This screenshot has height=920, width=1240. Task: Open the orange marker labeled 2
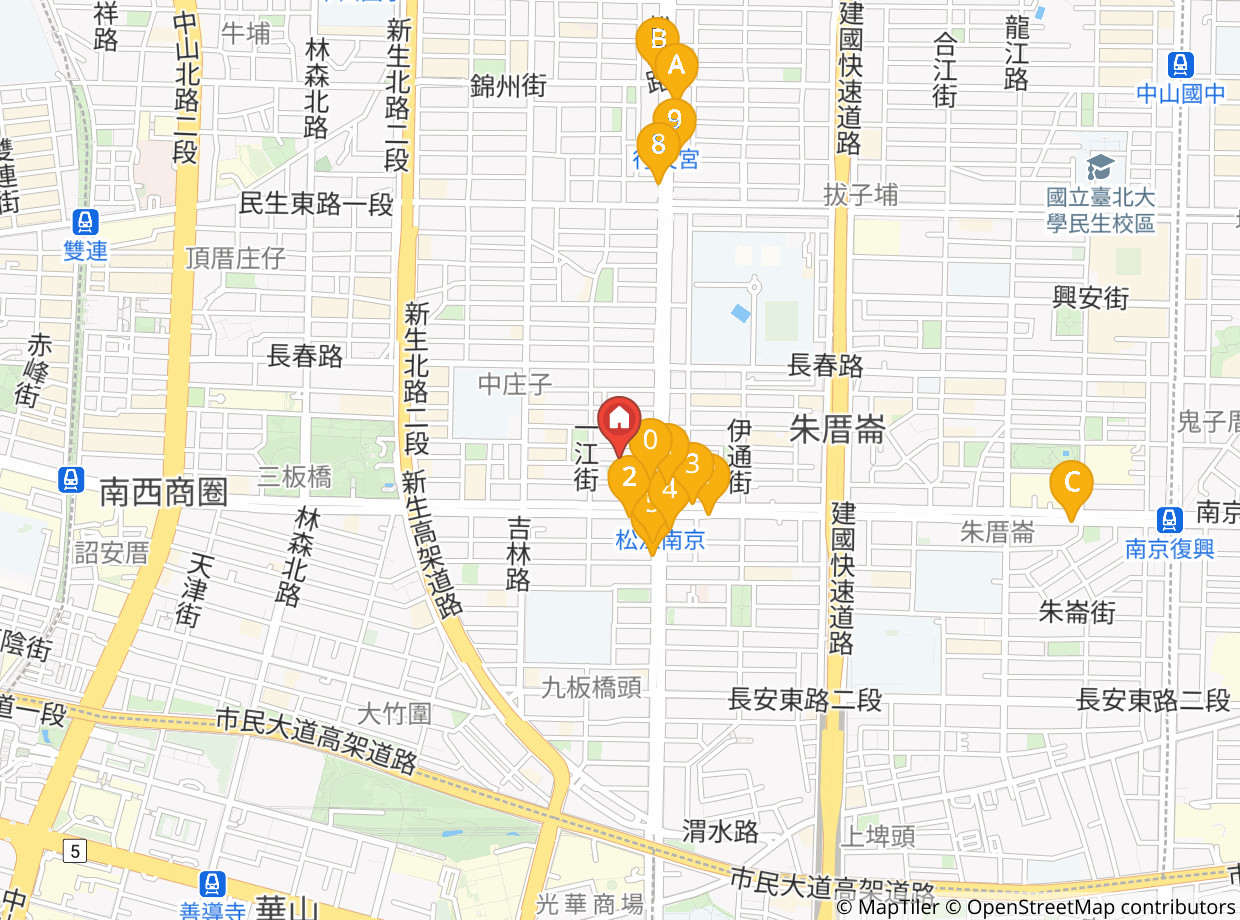click(x=628, y=476)
